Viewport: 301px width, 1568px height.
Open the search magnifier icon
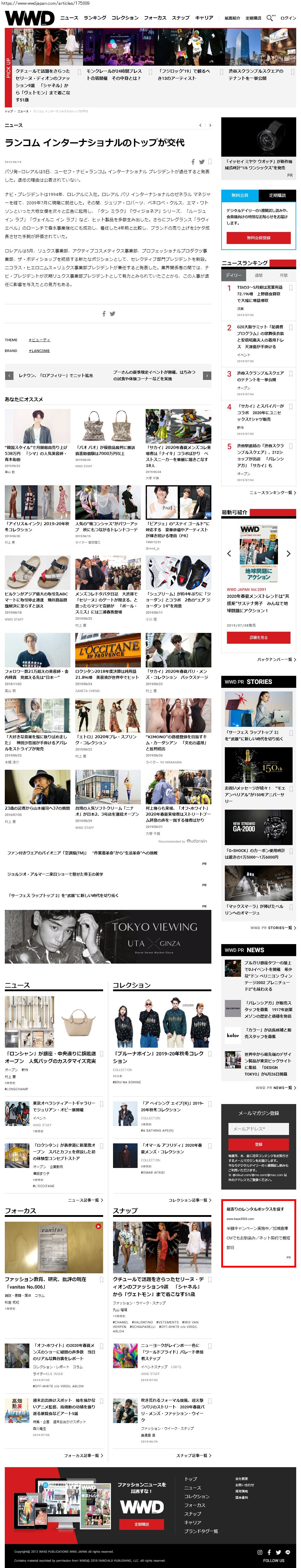[x=270, y=18]
